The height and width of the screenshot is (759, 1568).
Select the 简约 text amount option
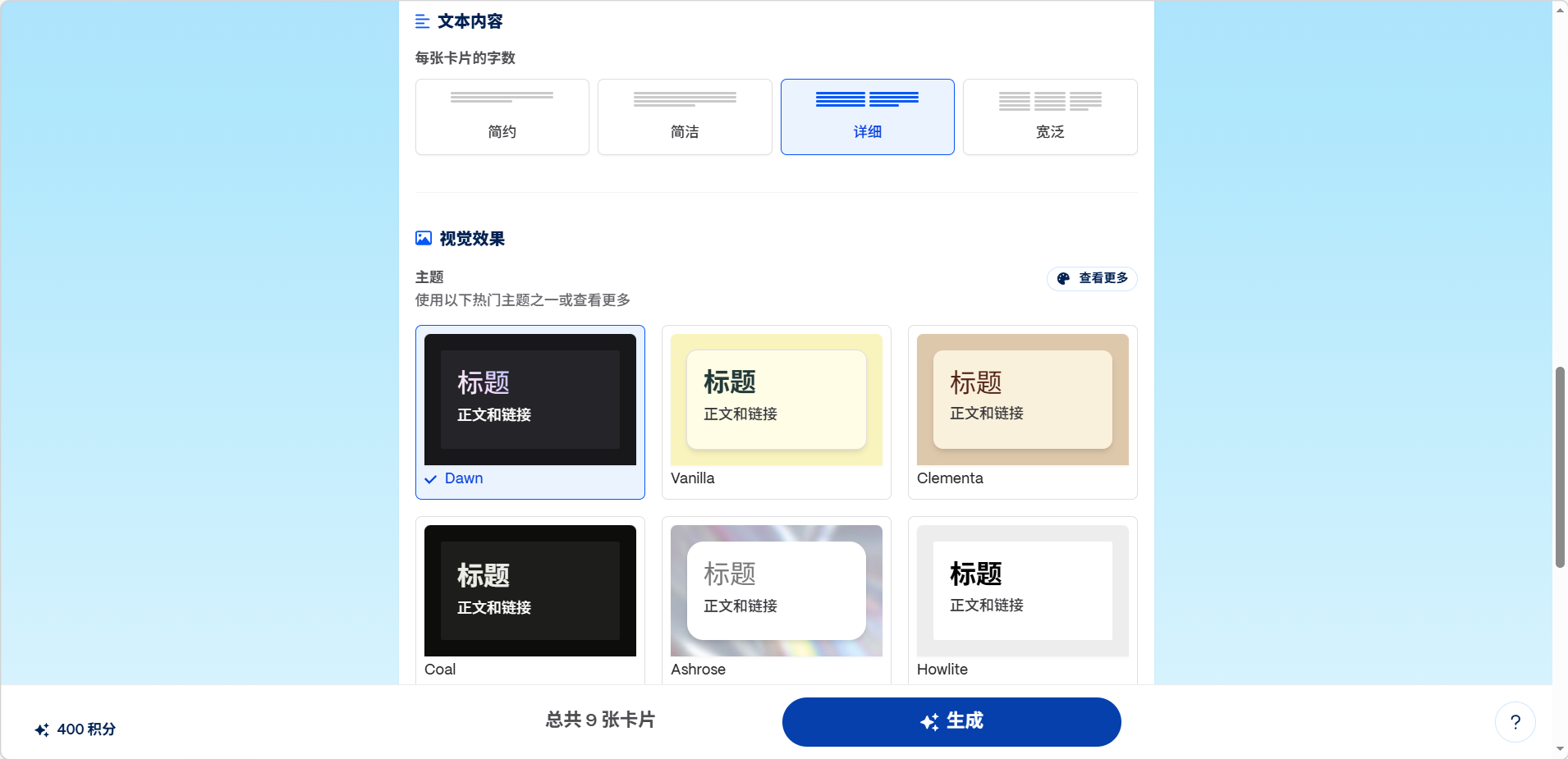click(502, 117)
